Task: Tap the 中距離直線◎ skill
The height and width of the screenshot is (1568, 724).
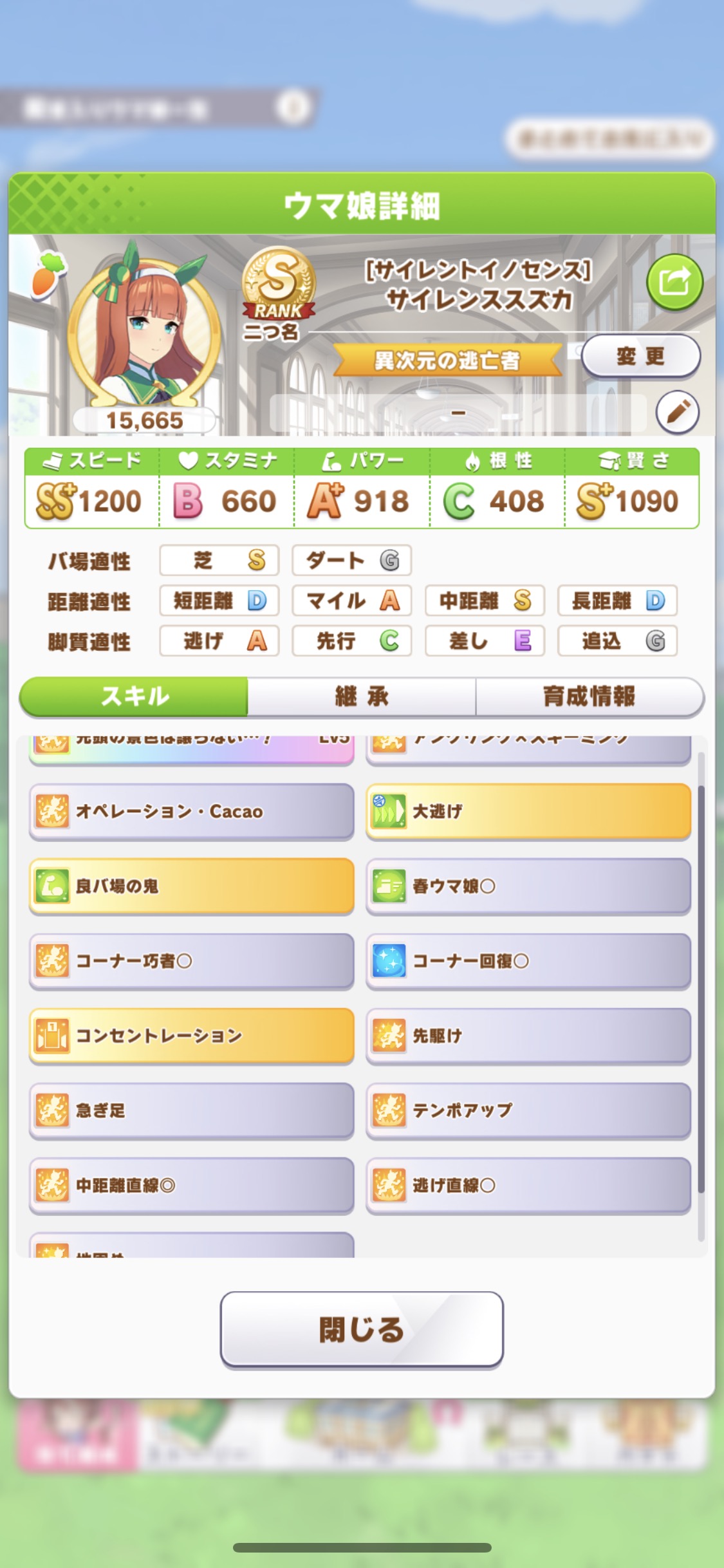Action: [x=191, y=1185]
